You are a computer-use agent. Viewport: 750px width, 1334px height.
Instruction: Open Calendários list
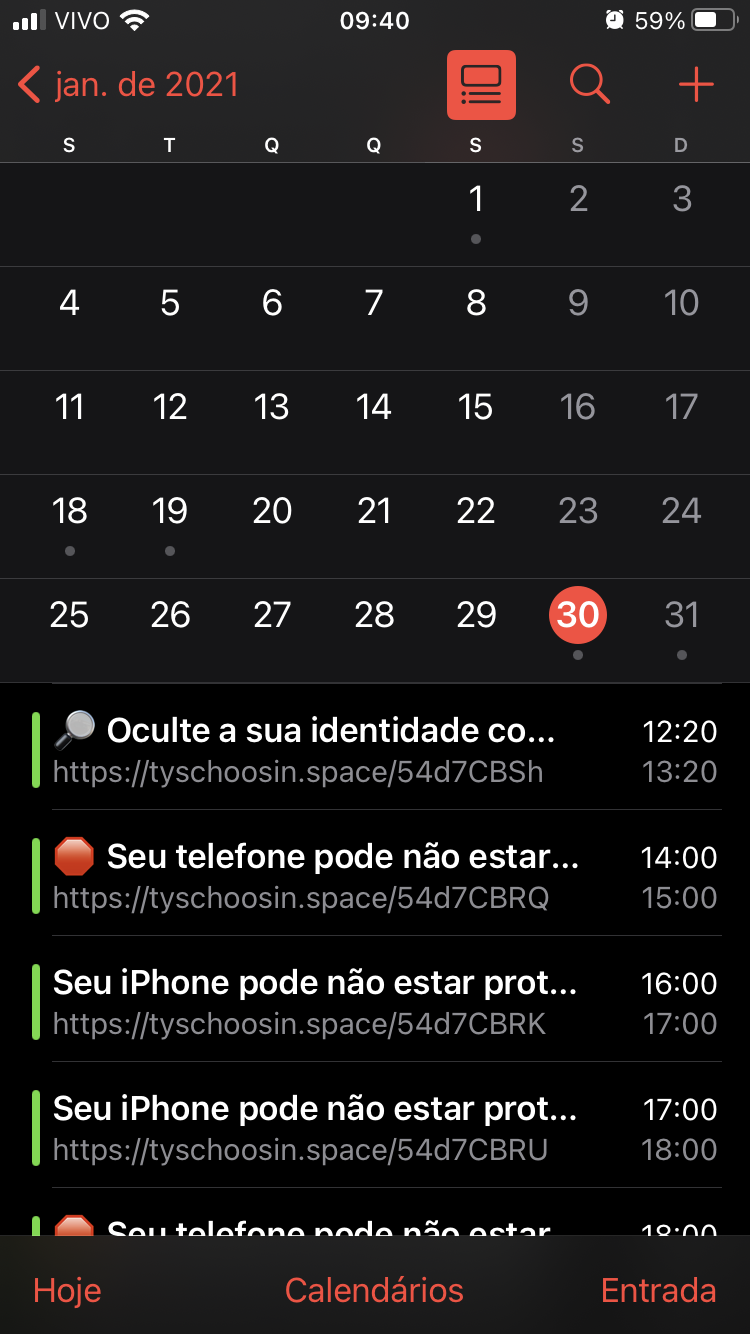(x=374, y=1290)
